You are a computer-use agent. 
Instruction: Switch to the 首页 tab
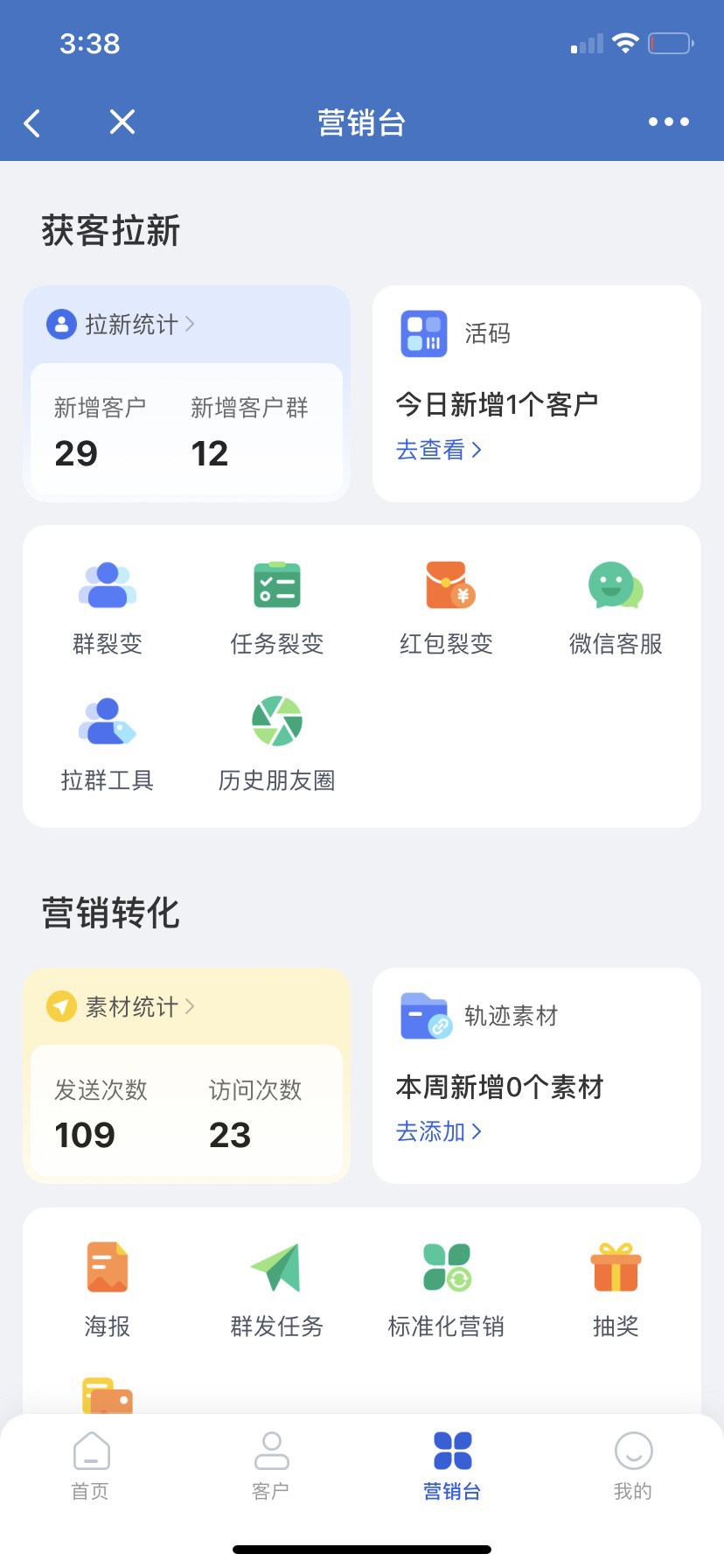pyautogui.click(x=91, y=1466)
